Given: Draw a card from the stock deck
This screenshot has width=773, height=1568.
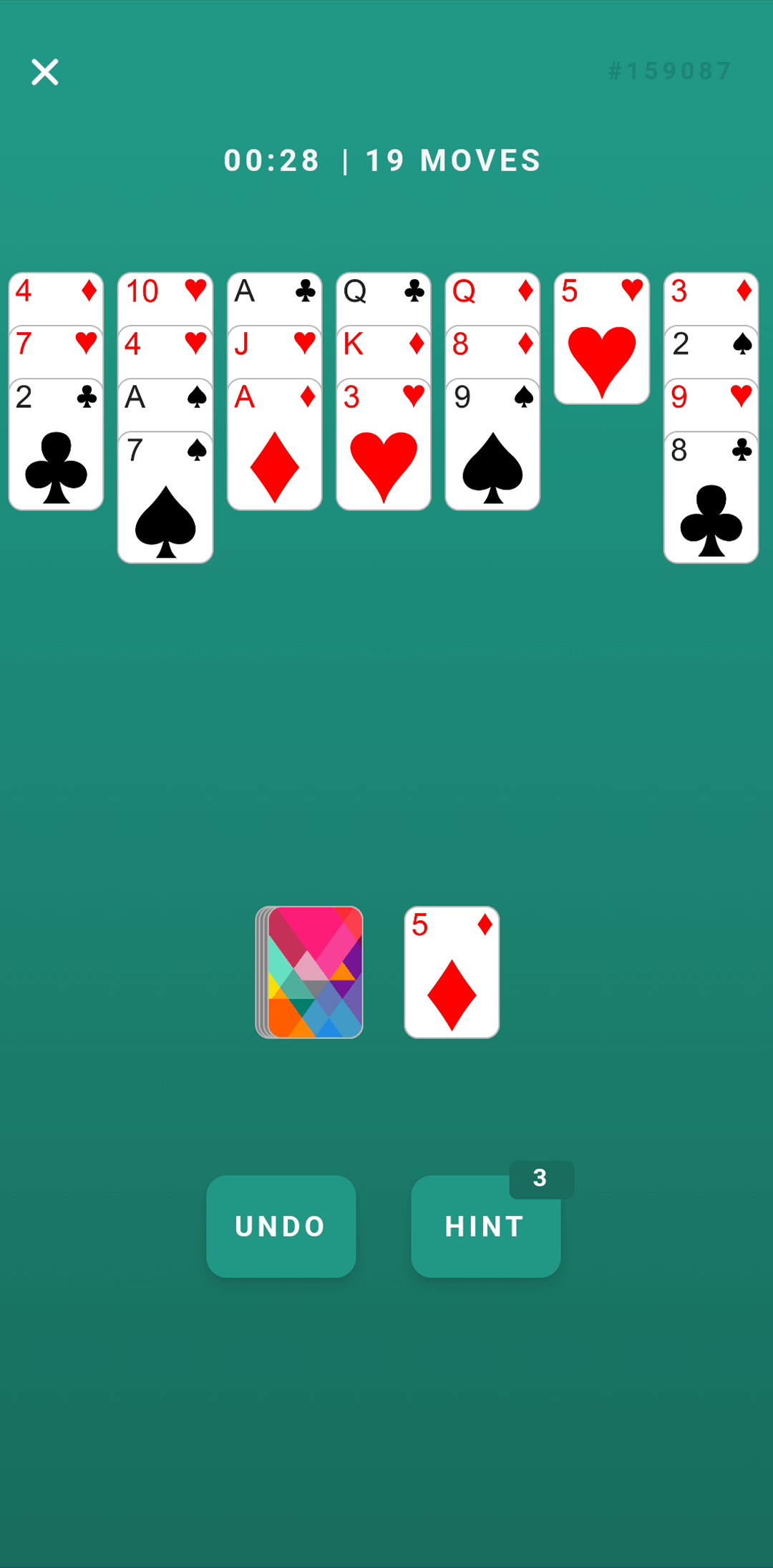Looking at the screenshot, I should tap(310, 972).
